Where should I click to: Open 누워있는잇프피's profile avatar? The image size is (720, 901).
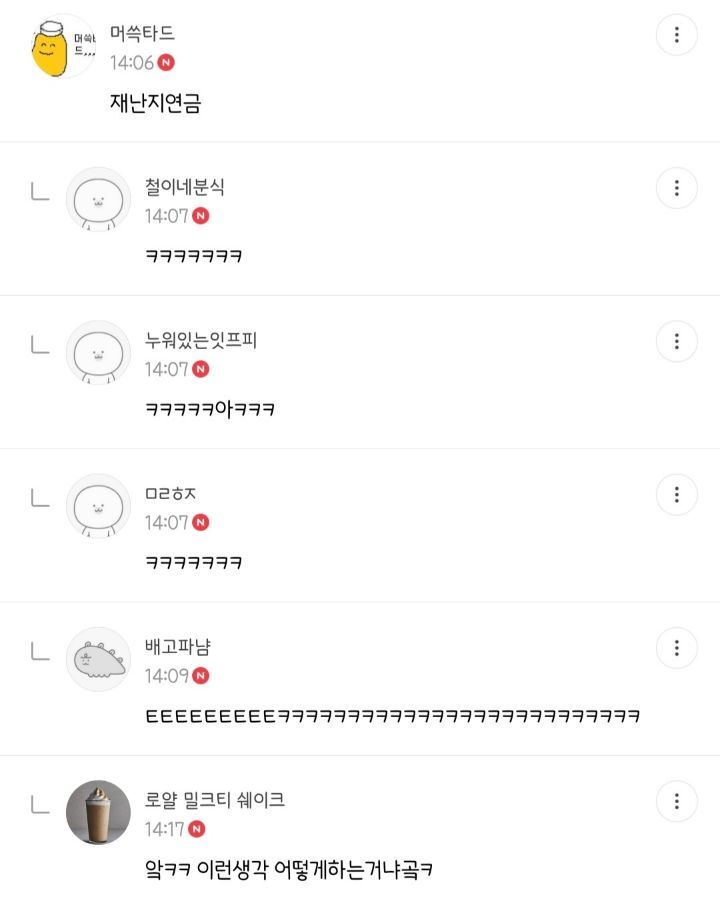tap(98, 353)
